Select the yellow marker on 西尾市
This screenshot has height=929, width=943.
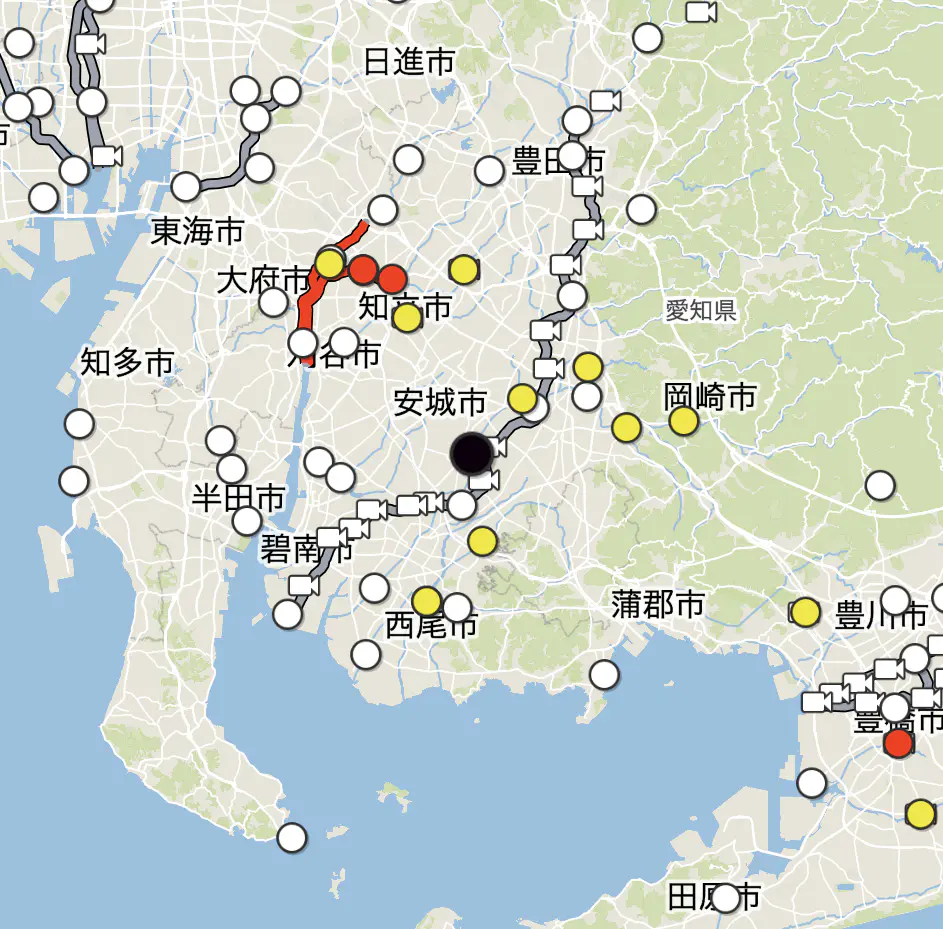(427, 601)
